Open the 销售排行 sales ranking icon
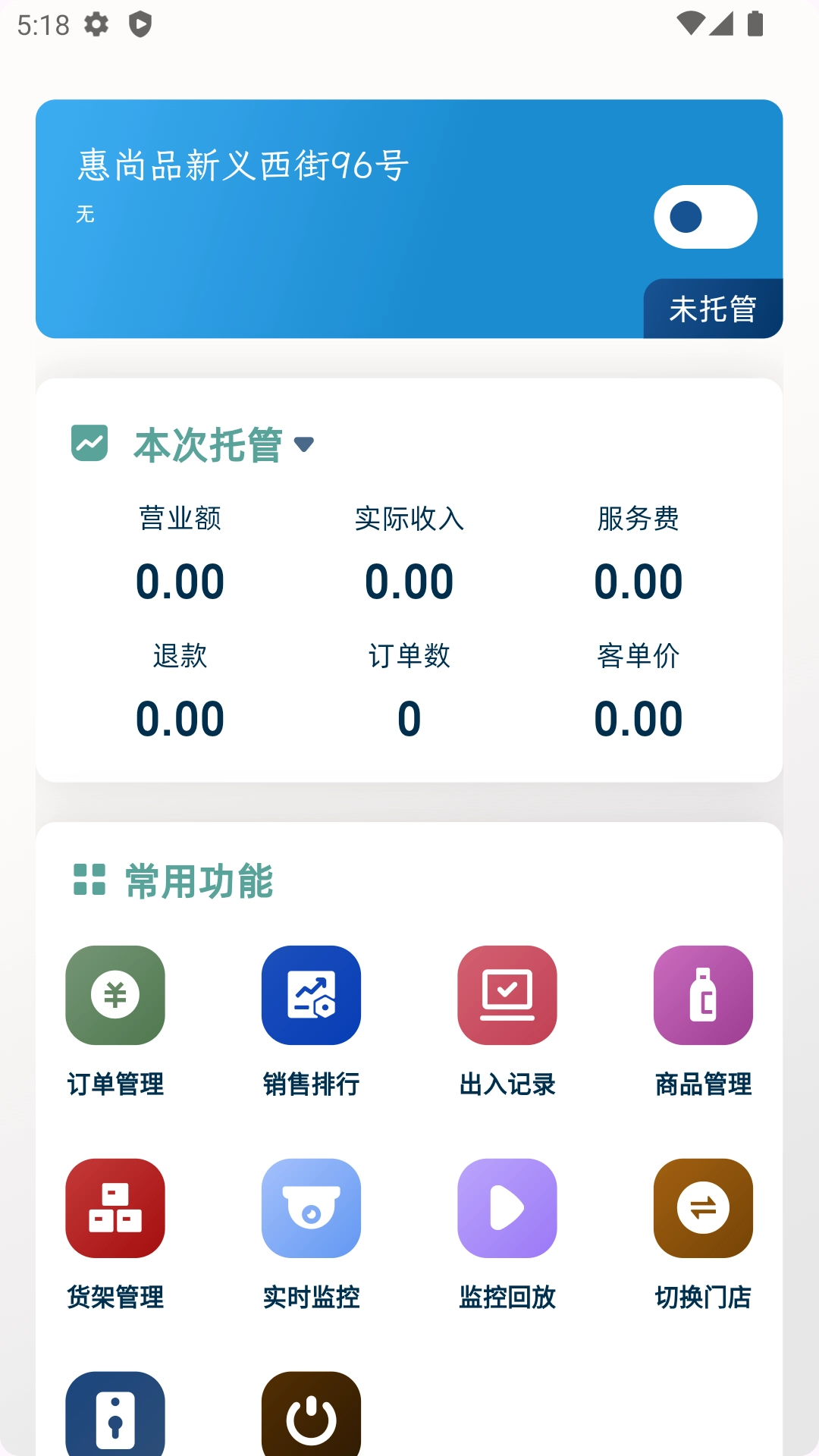819x1456 pixels. (311, 995)
